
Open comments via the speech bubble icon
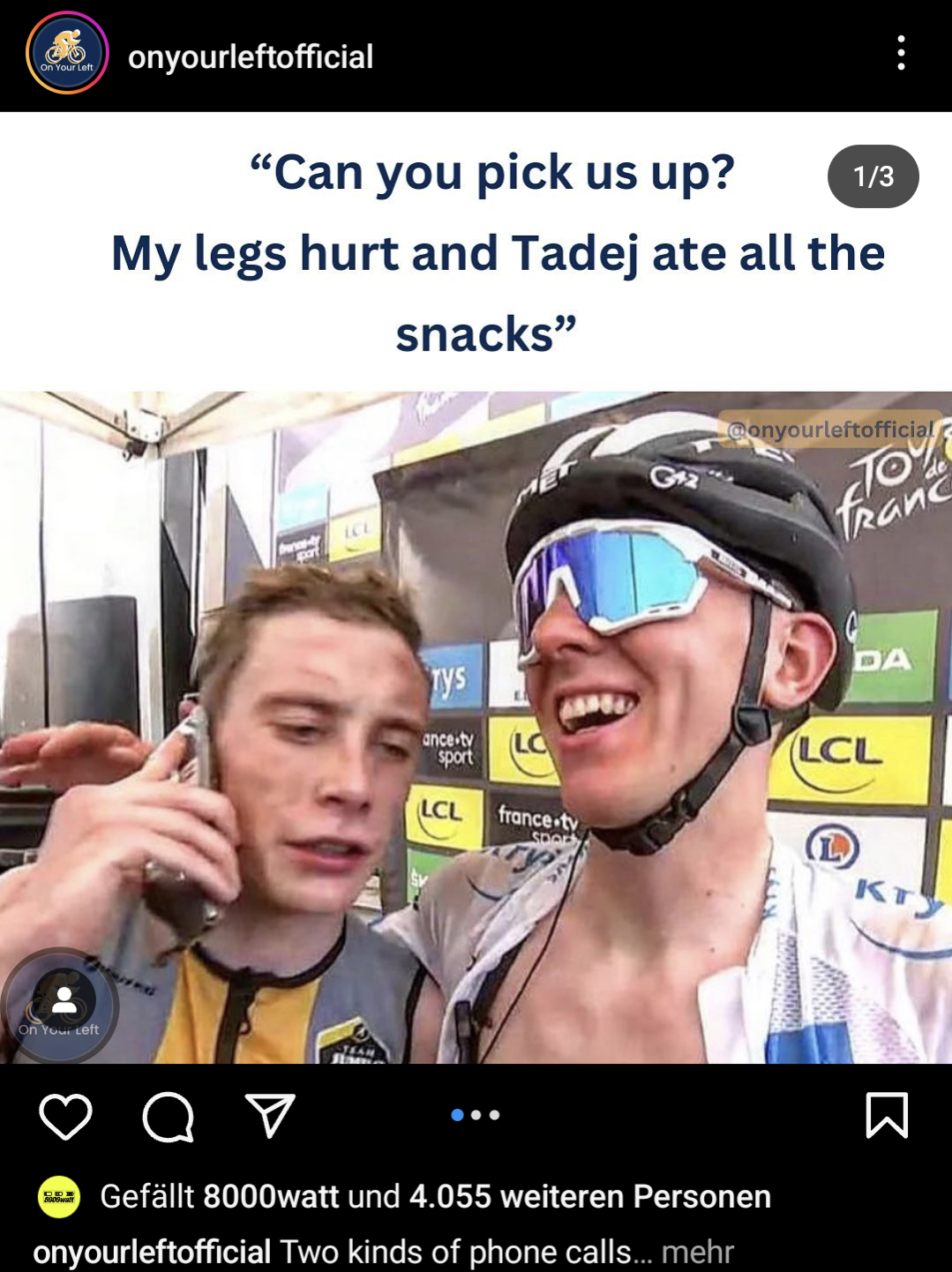[x=168, y=1116]
